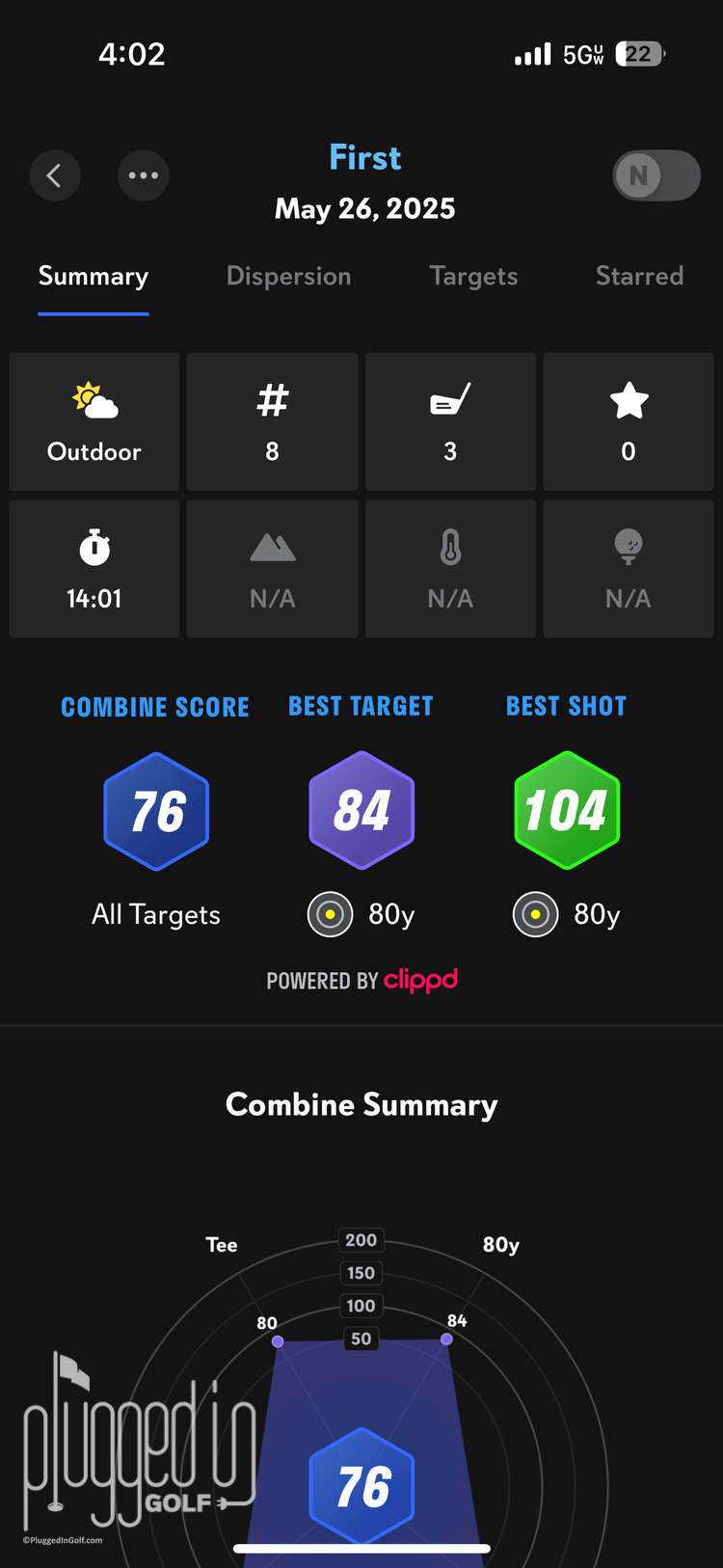Go back using the arrow button
This screenshot has width=723, height=1568.
[x=55, y=176]
